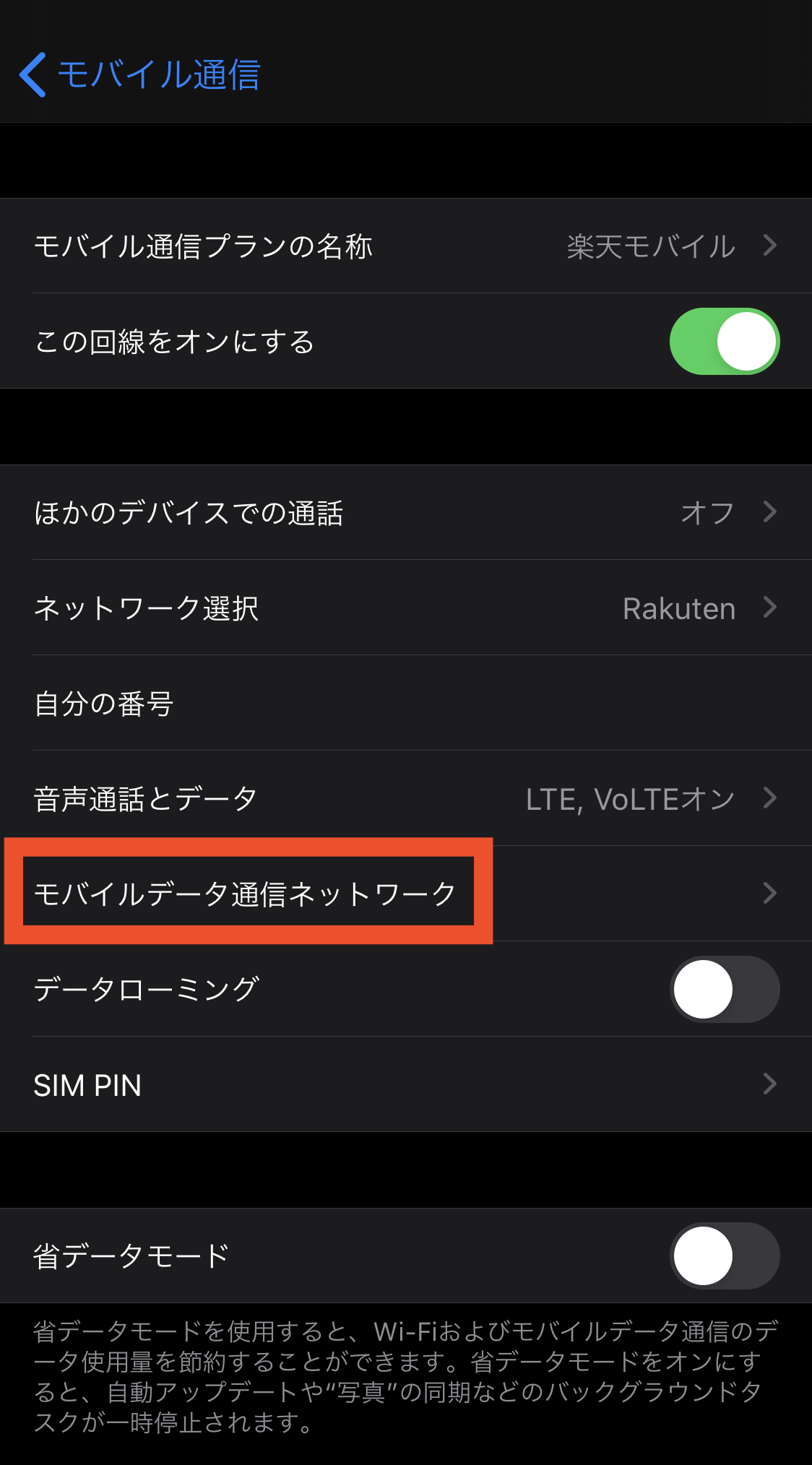Open ほかのデバイスでの通話 settings
Screen dimensions: 812x1465
pyautogui.click(x=406, y=512)
